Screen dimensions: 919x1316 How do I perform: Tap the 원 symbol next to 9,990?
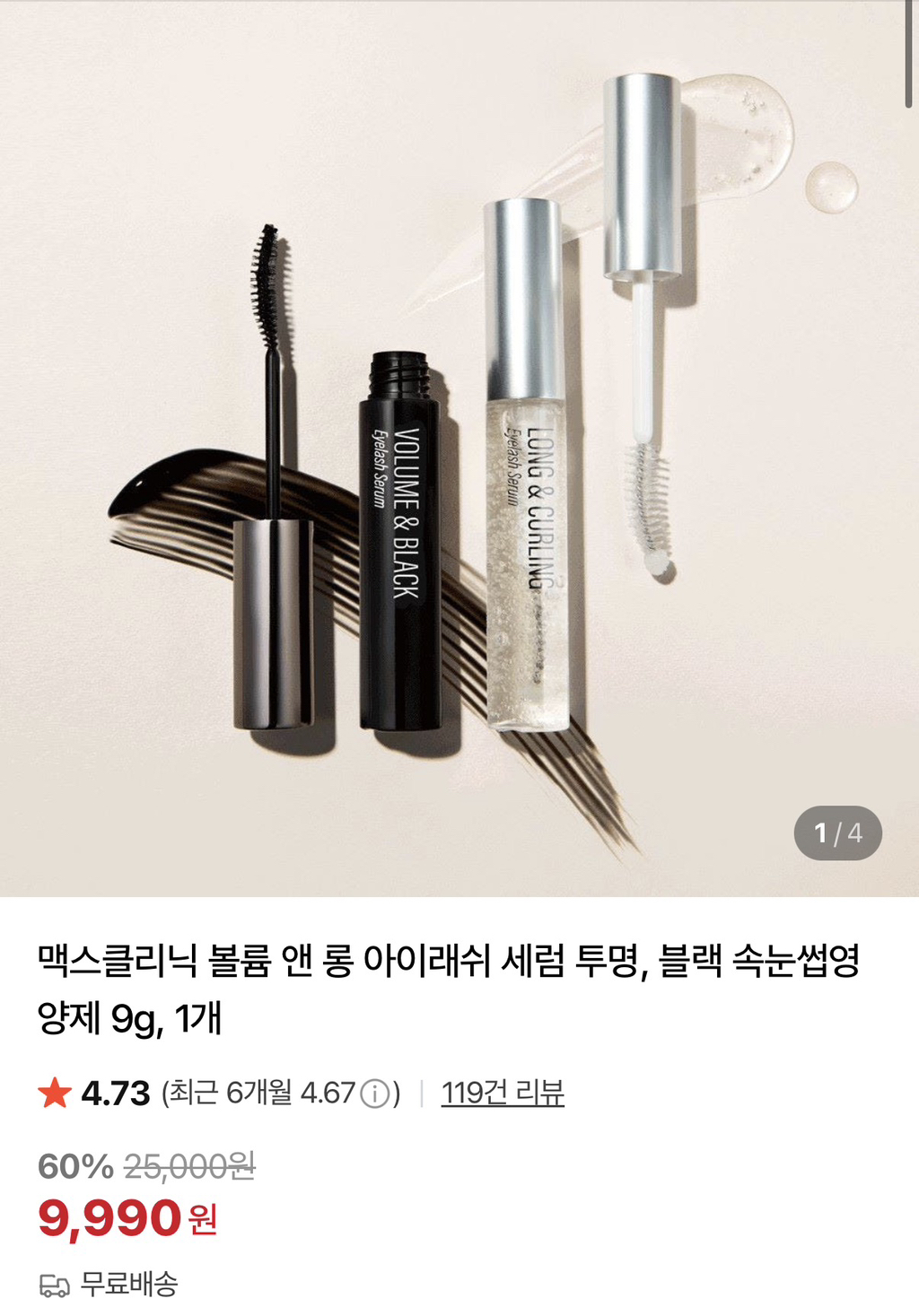click(x=204, y=1217)
